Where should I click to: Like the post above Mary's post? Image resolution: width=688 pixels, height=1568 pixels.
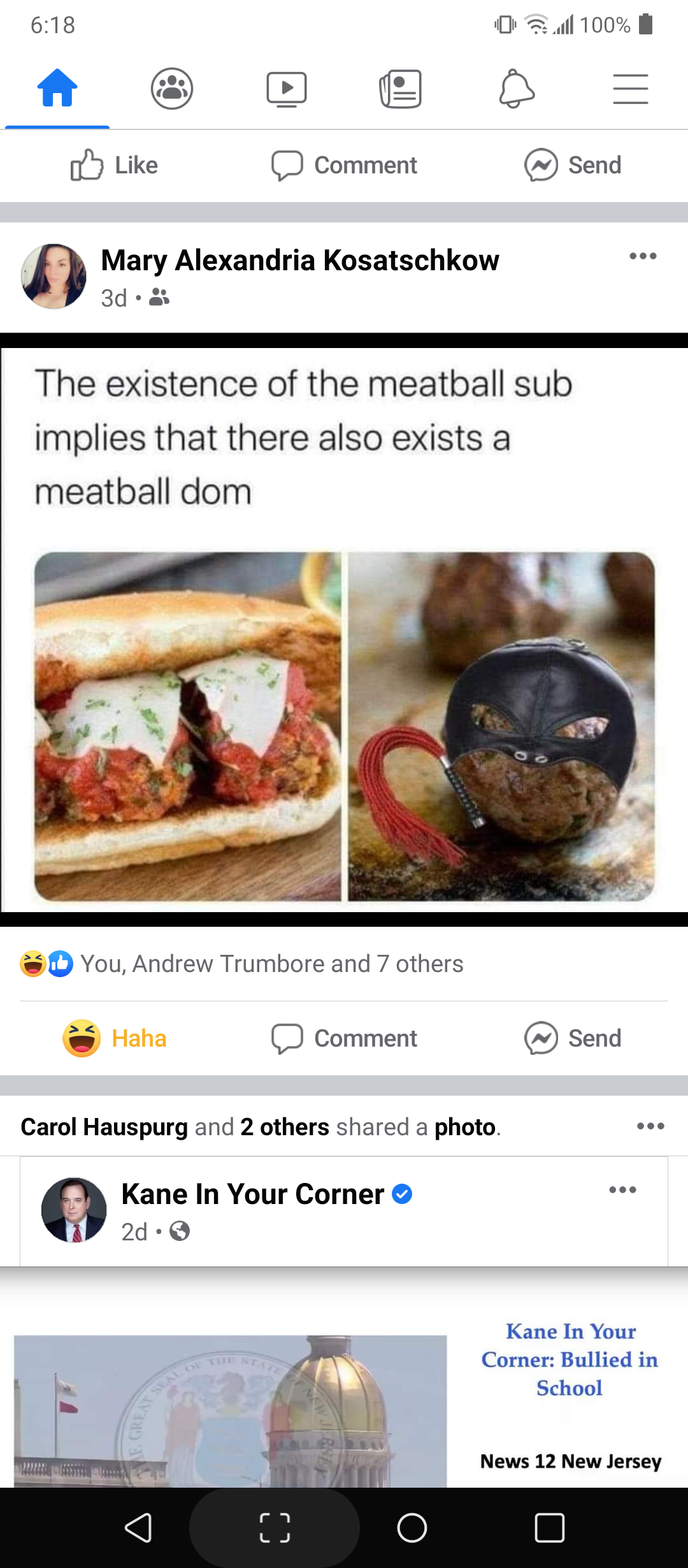115,165
